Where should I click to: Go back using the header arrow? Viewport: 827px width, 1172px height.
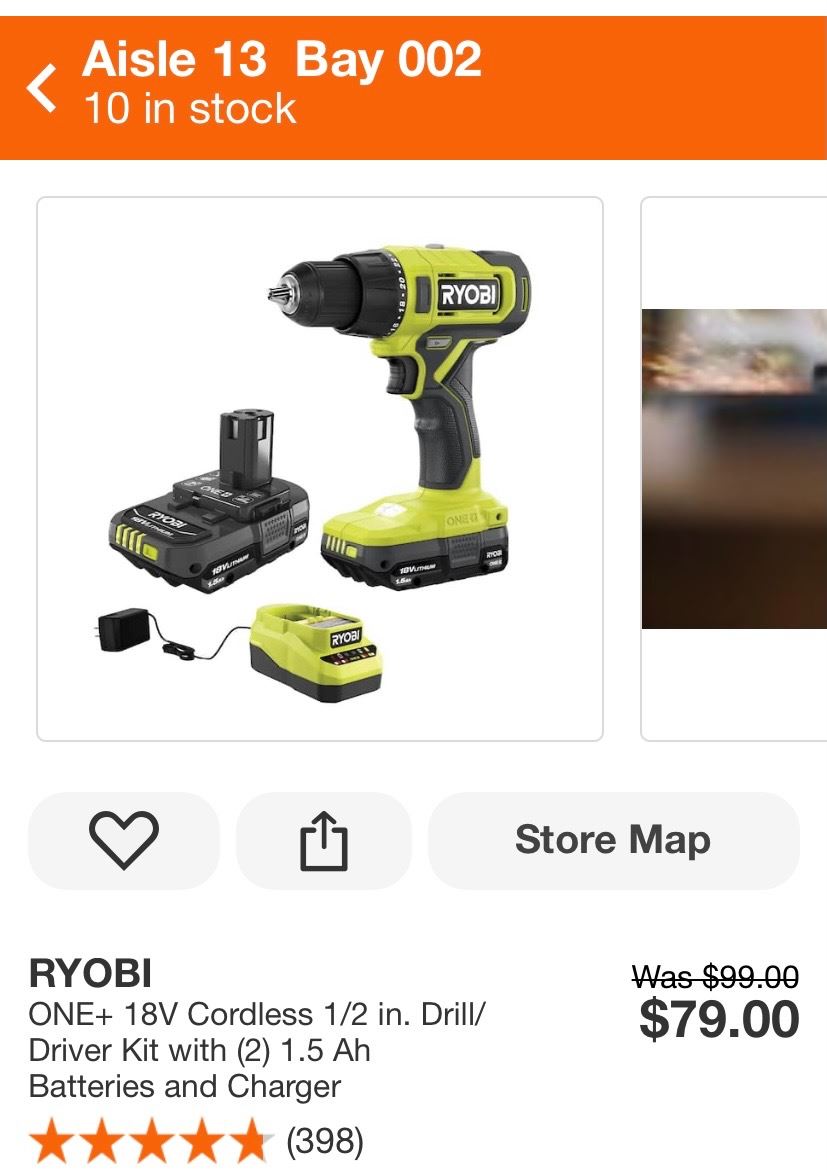(x=42, y=87)
